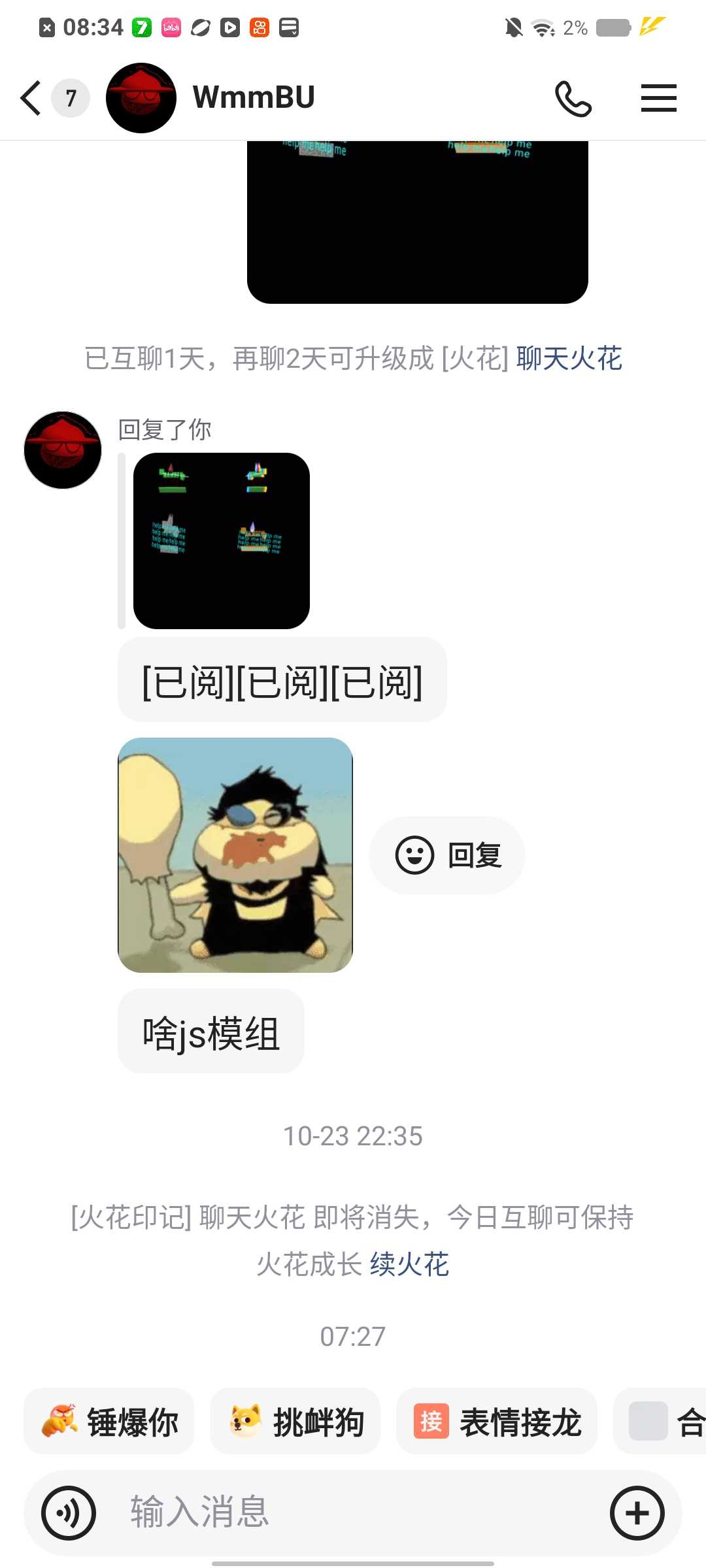This screenshot has width=706, height=1568.
Task: Send the 锤爆你 quick sticker
Action: pos(109,1422)
